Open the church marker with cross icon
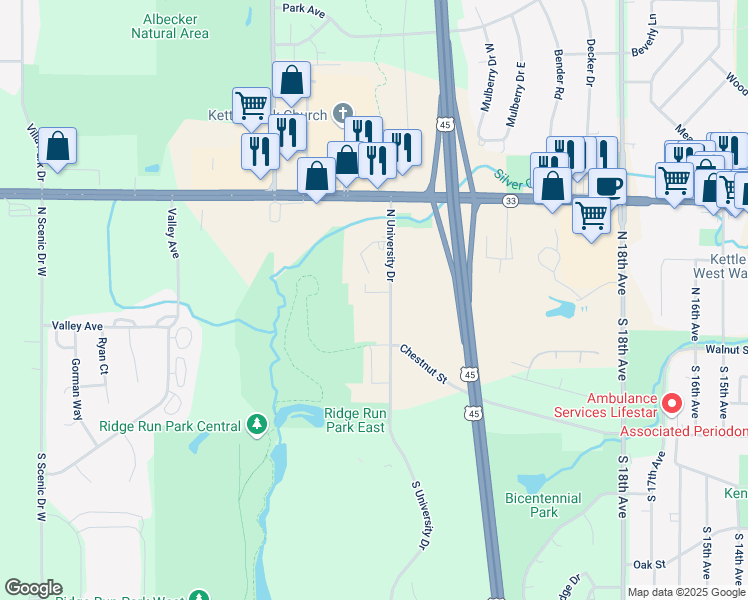Screen dimensions: 748x600 (343, 114)
